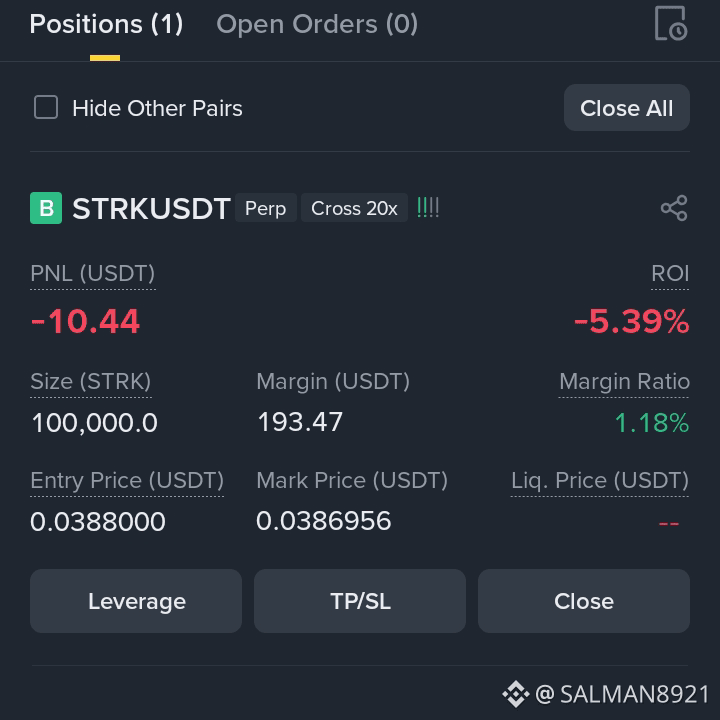Open Liq. Price info tooltip

point(600,481)
